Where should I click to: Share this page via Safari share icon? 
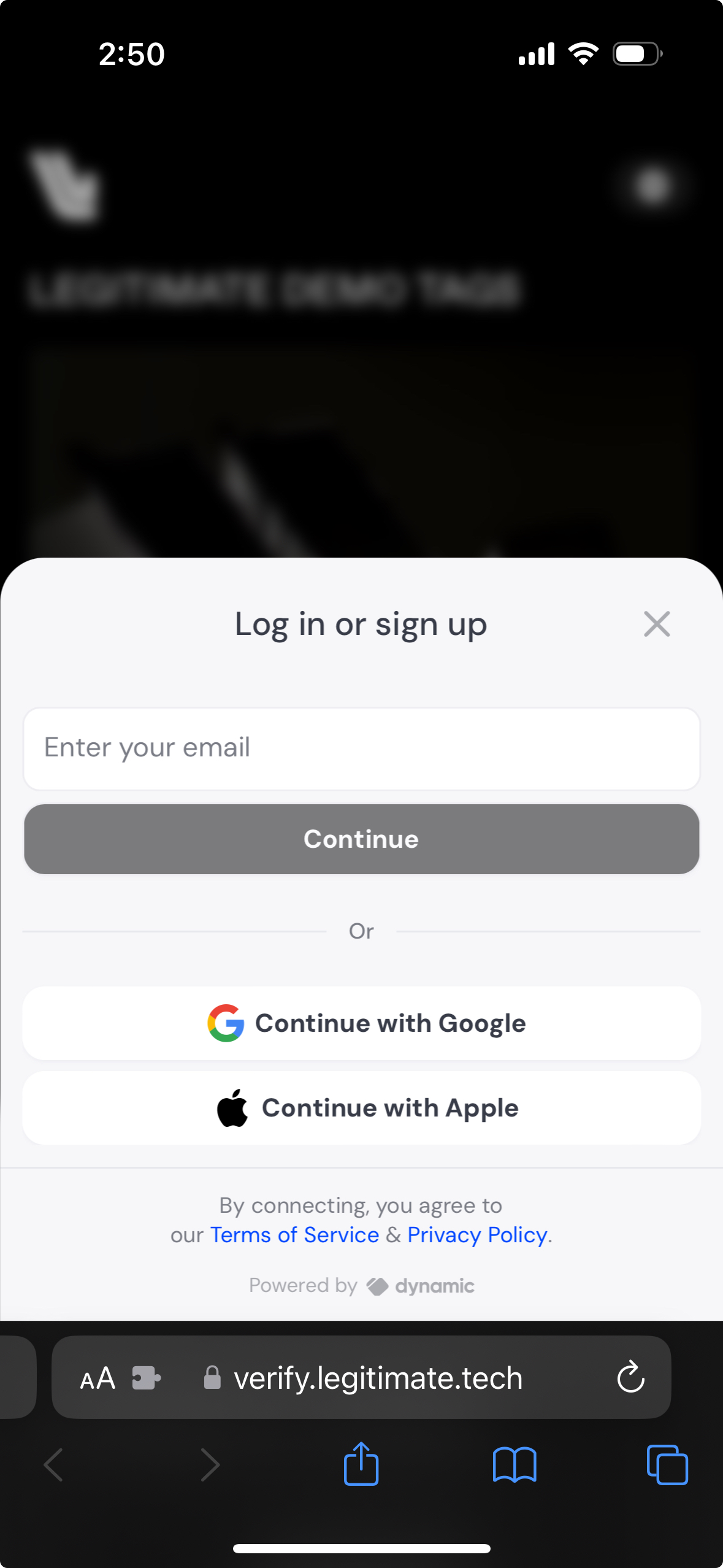coord(361,1464)
